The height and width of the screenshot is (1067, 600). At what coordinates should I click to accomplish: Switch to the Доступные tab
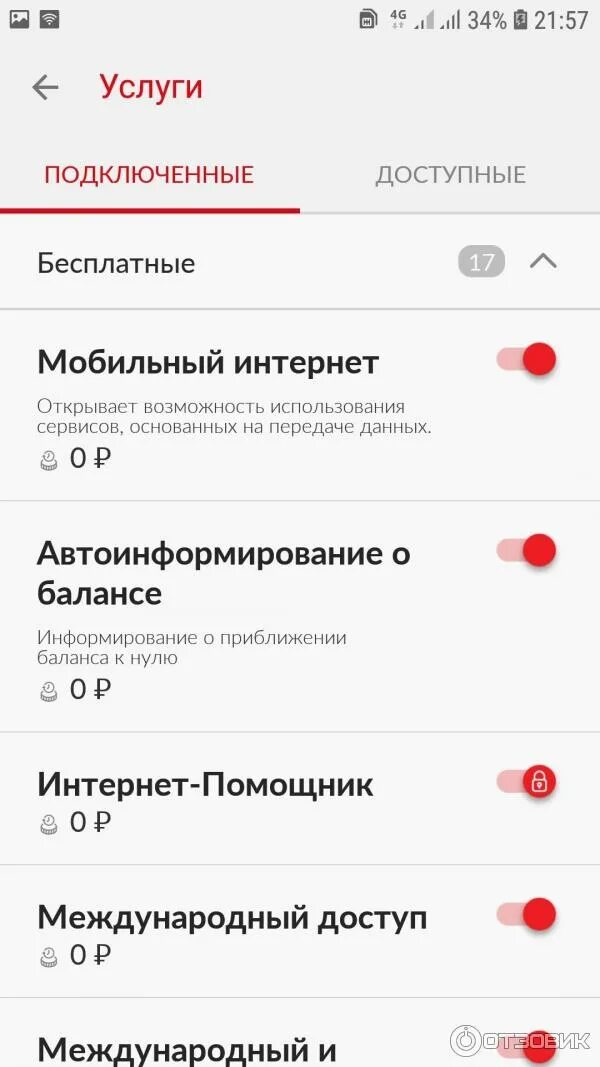click(x=450, y=175)
